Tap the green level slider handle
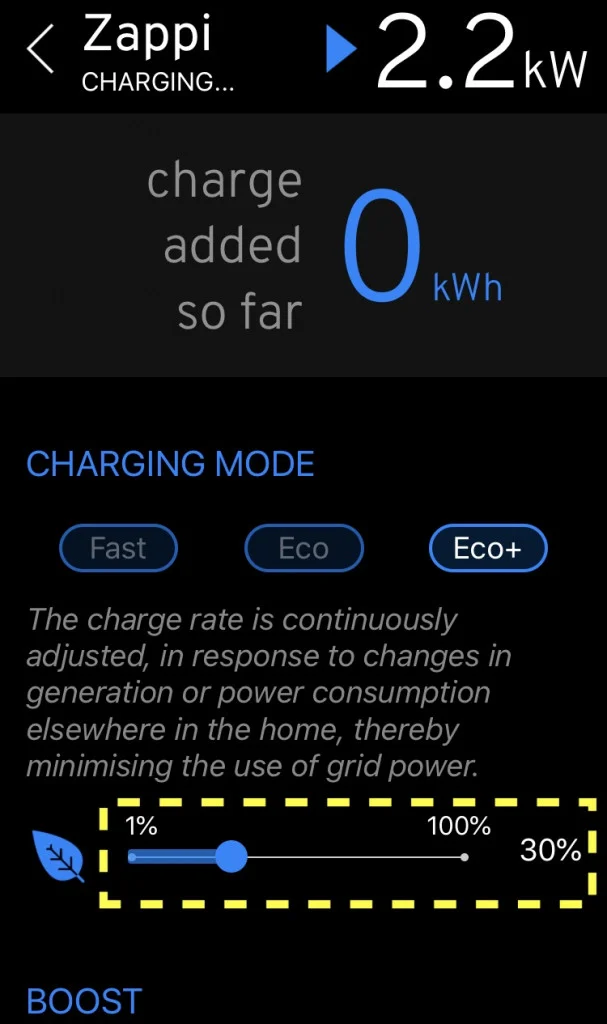Screen dimensions: 607x1024 [x=231, y=856]
